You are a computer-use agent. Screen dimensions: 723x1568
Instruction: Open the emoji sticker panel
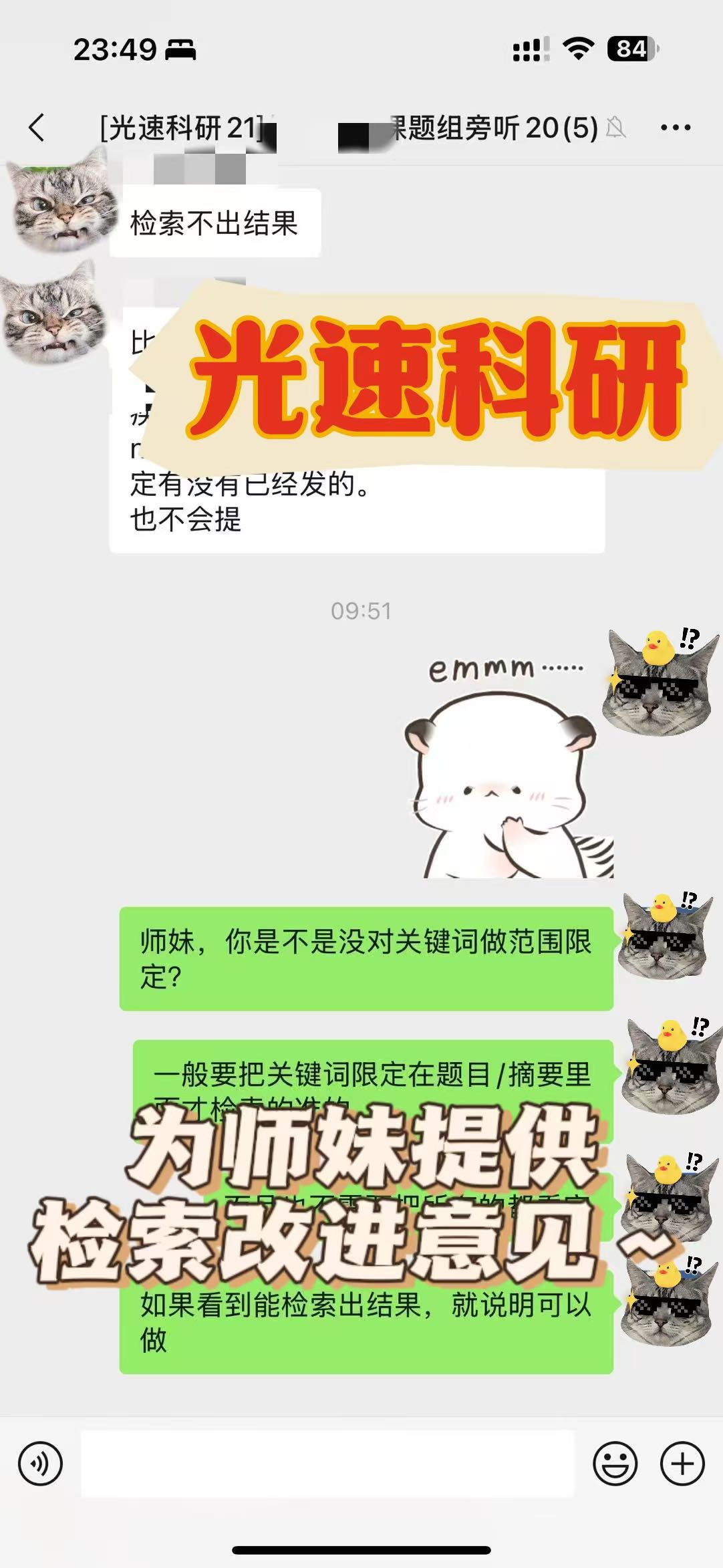tap(615, 1464)
